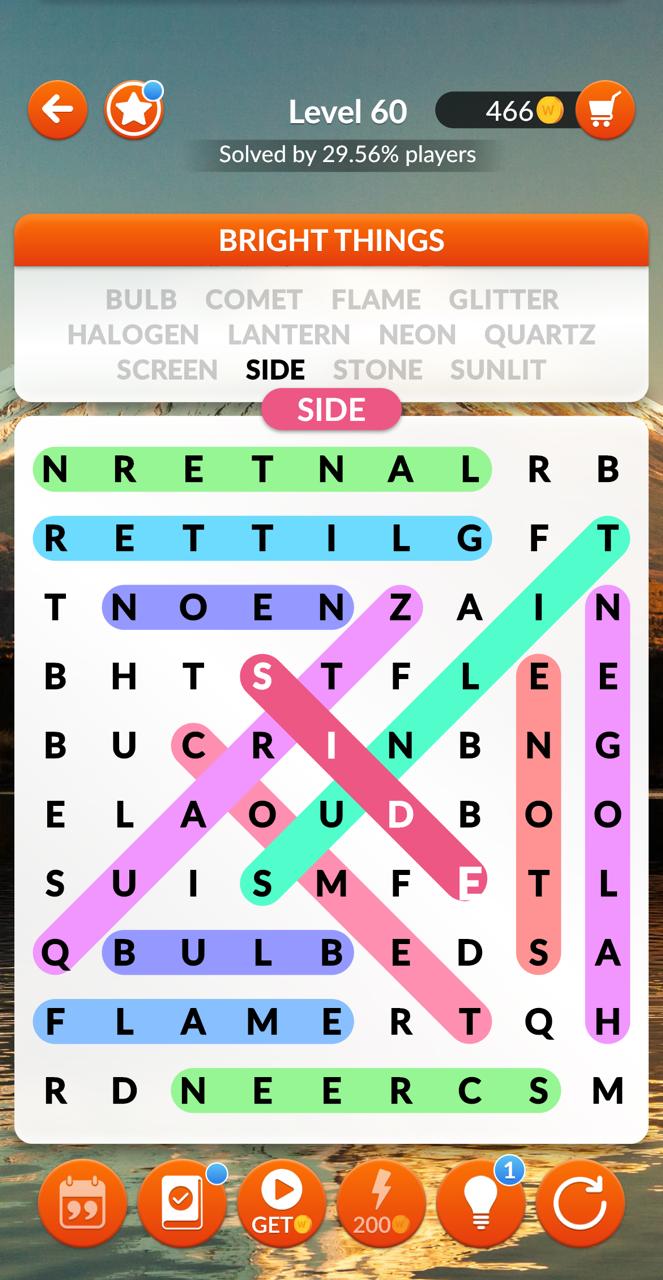Image resolution: width=663 pixels, height=1280 pixels.
Task: Watch video to get coins
Action: [x=281, y=1203]
